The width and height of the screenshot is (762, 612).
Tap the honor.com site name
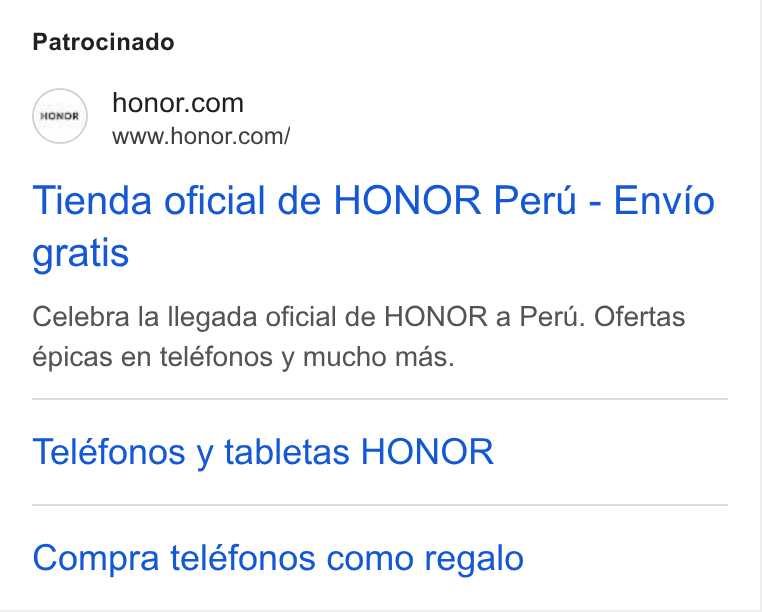click(178, 103)
